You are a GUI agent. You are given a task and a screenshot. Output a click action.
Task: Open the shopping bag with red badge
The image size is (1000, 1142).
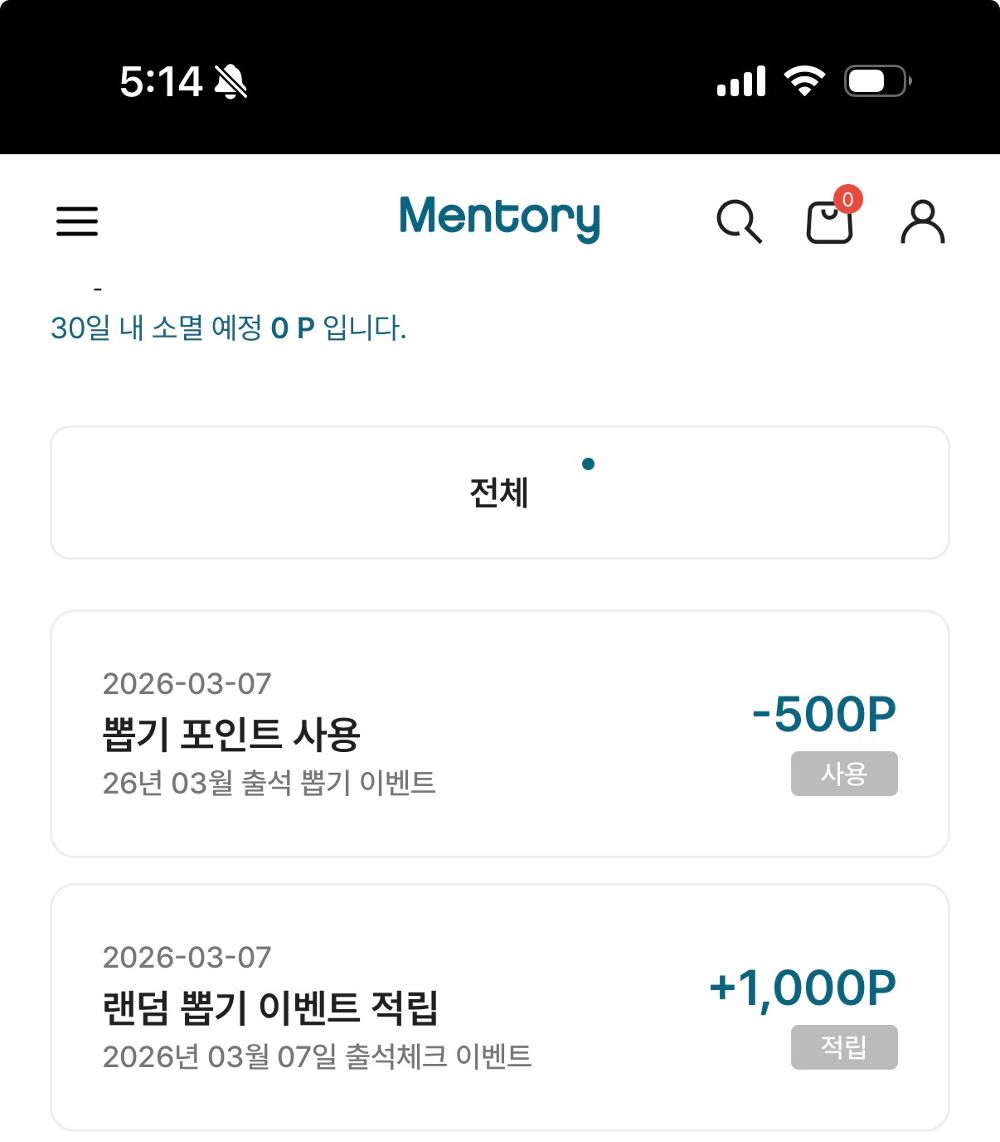(x=831, y=224)
